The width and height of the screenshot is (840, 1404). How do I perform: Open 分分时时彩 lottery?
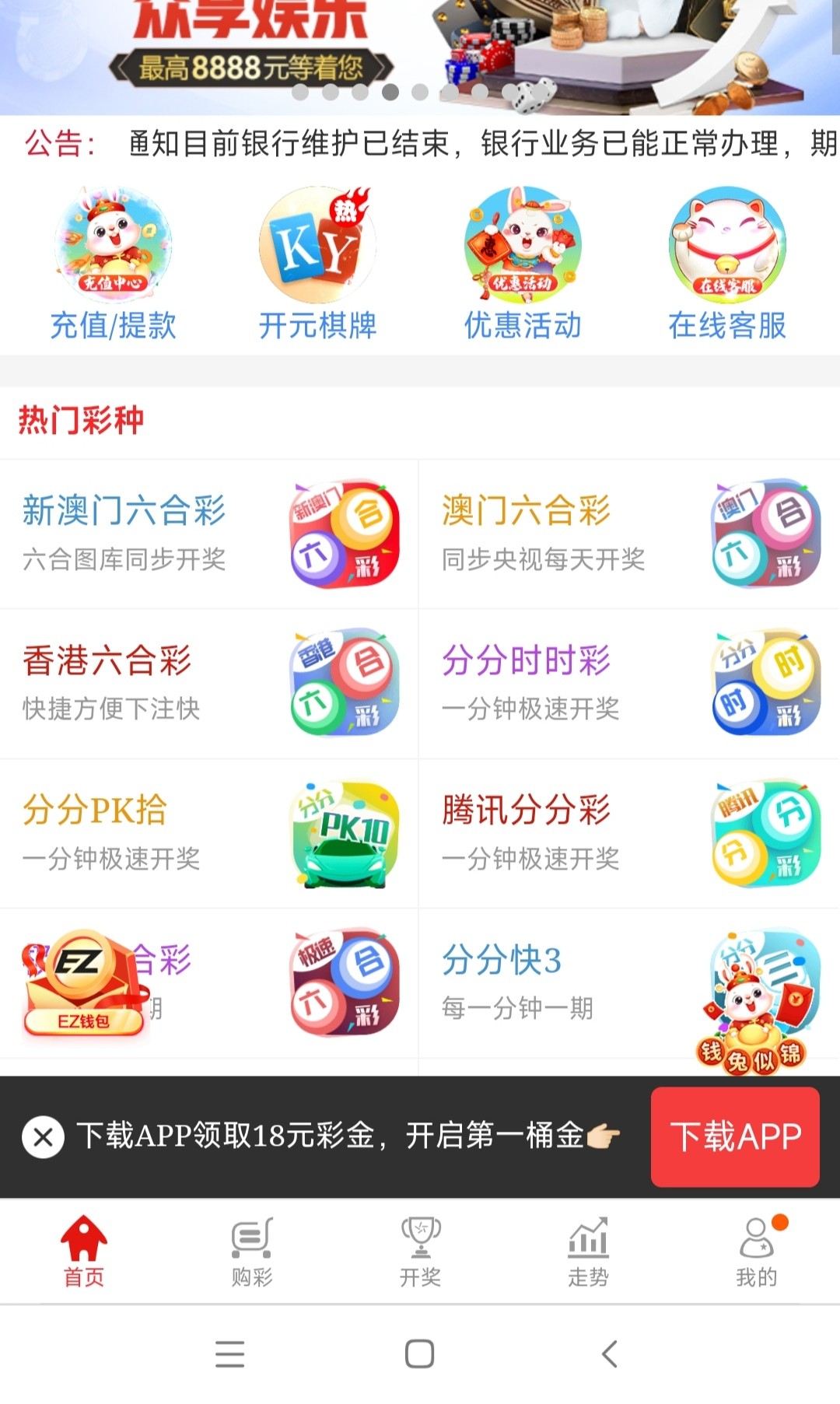coord(628,683)
